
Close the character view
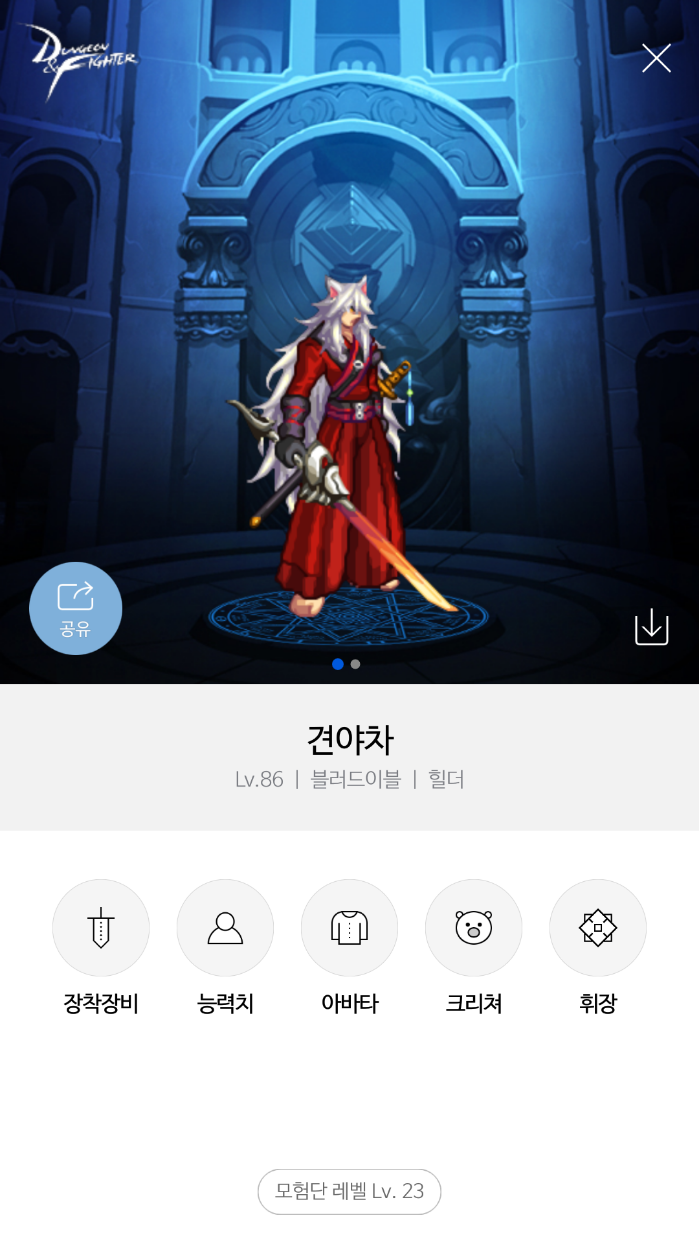pyautogui.click(x=656, y=59)
